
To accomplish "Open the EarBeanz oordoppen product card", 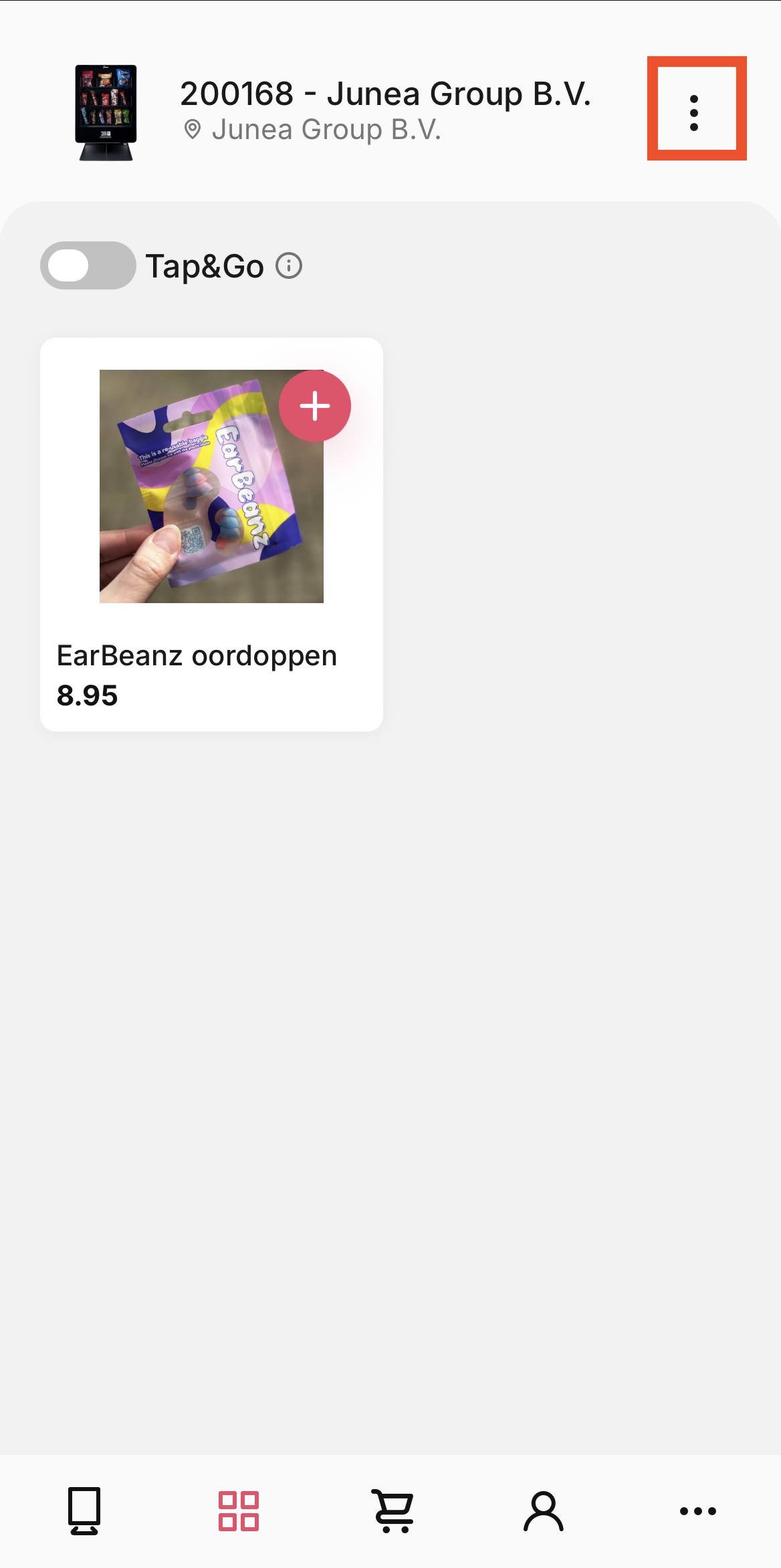I will [211, 534].
